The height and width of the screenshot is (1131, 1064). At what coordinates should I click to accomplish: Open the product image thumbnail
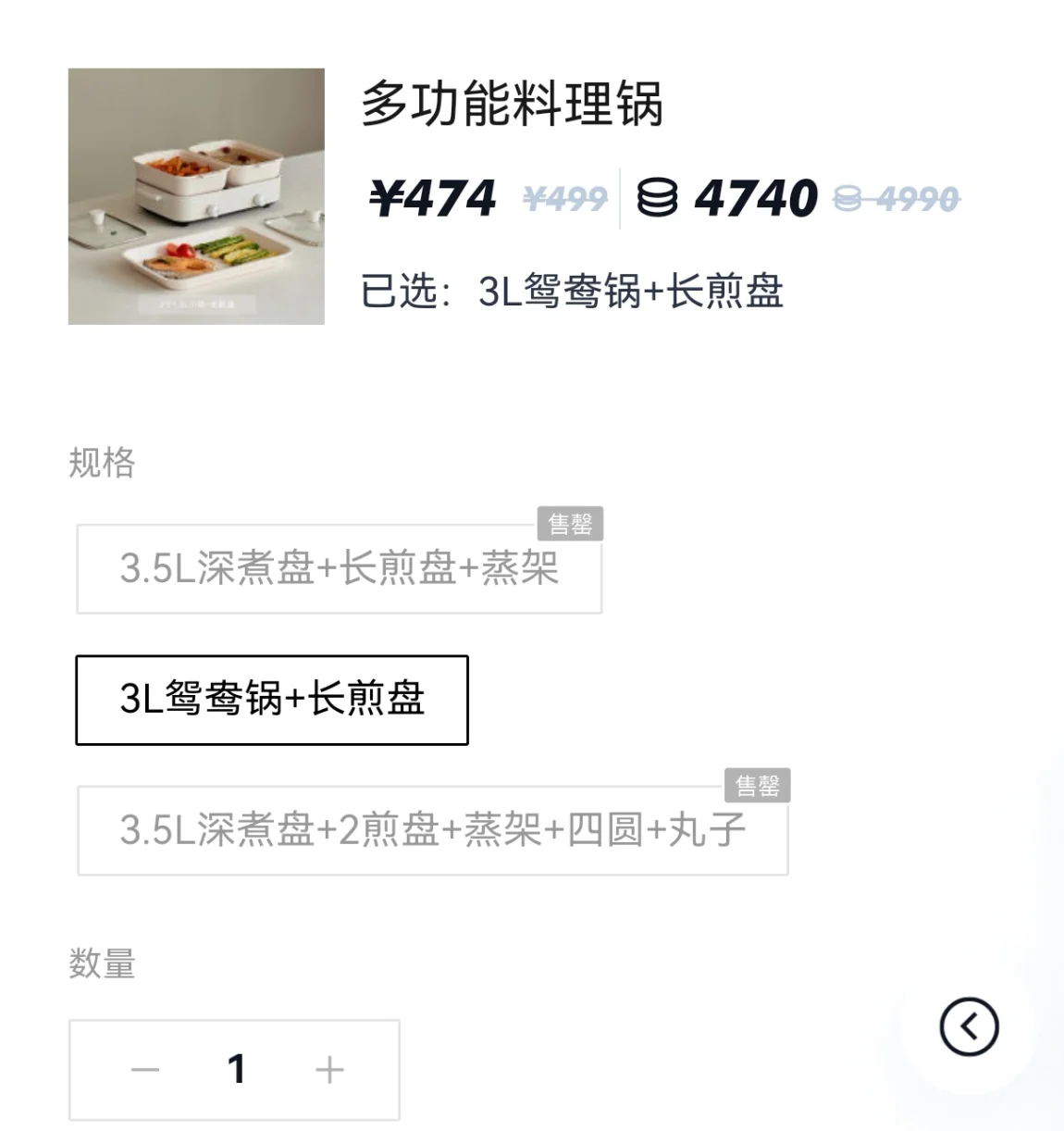click(x=196, y=196)
